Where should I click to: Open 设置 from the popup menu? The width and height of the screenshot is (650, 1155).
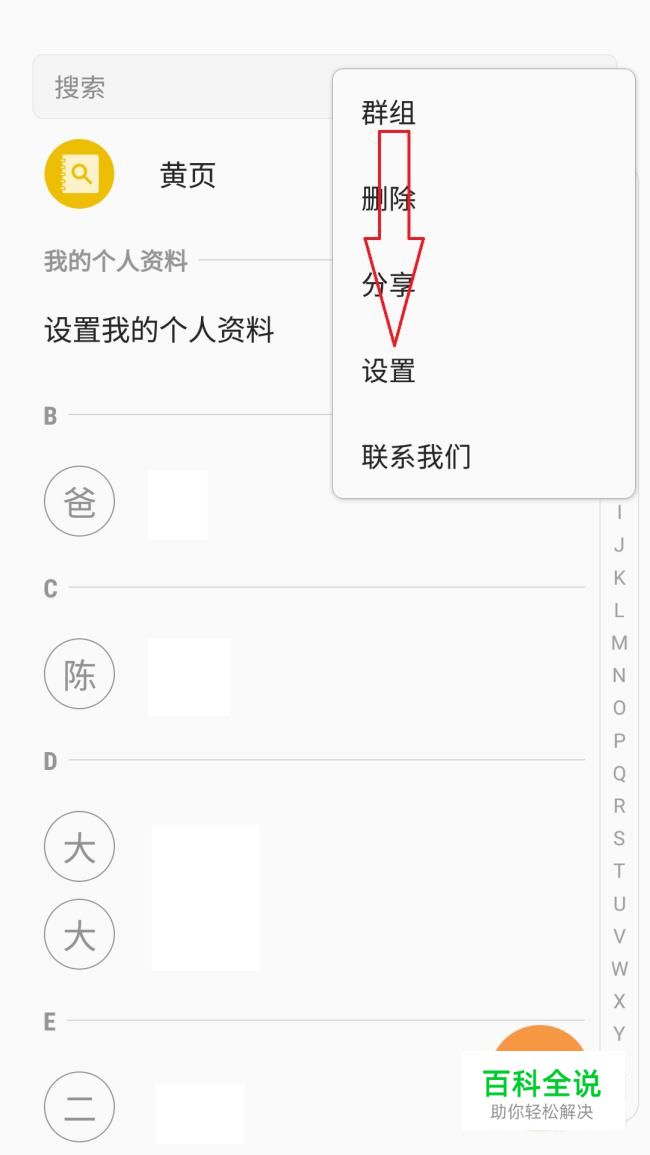click(x=389, y=371)
